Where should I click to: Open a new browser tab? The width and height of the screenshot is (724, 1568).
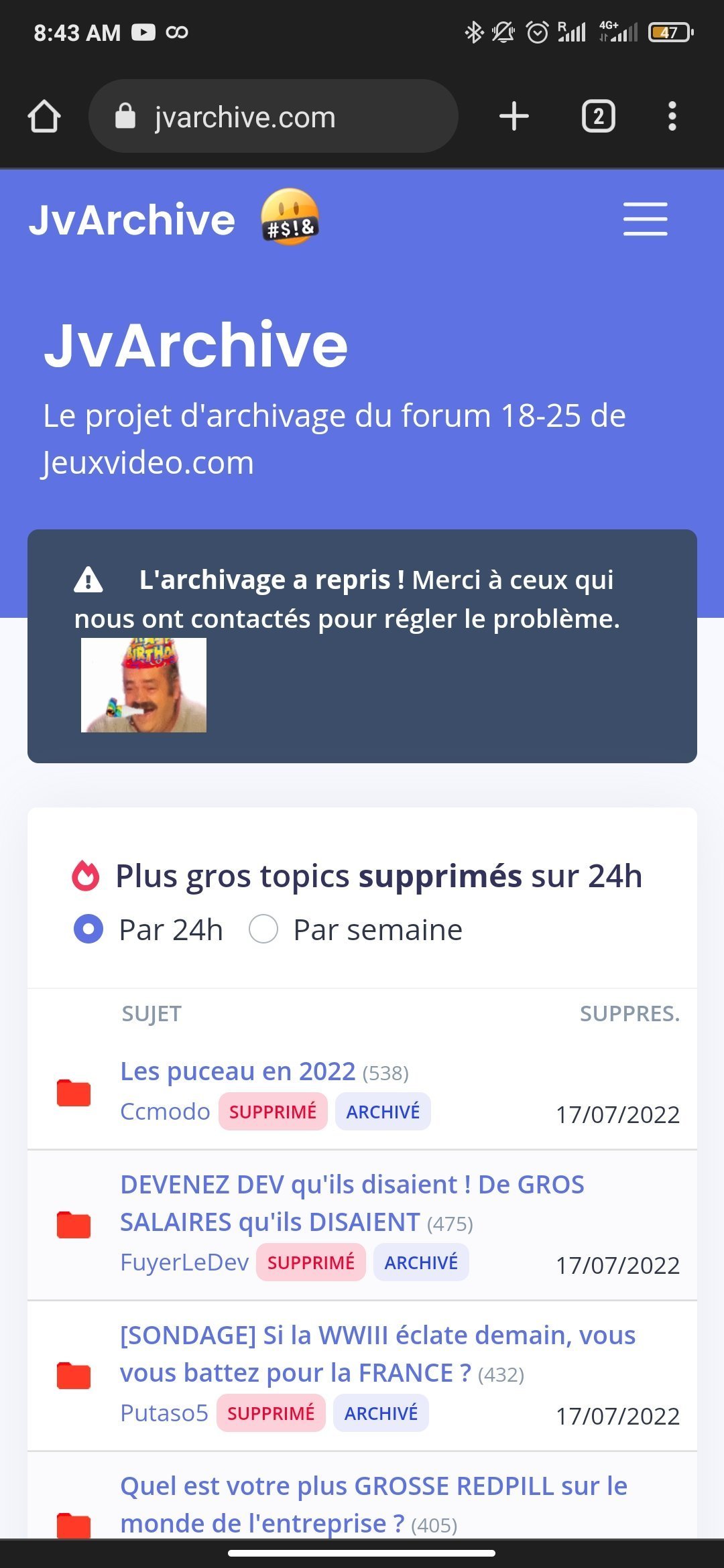(x=514, y=117)
